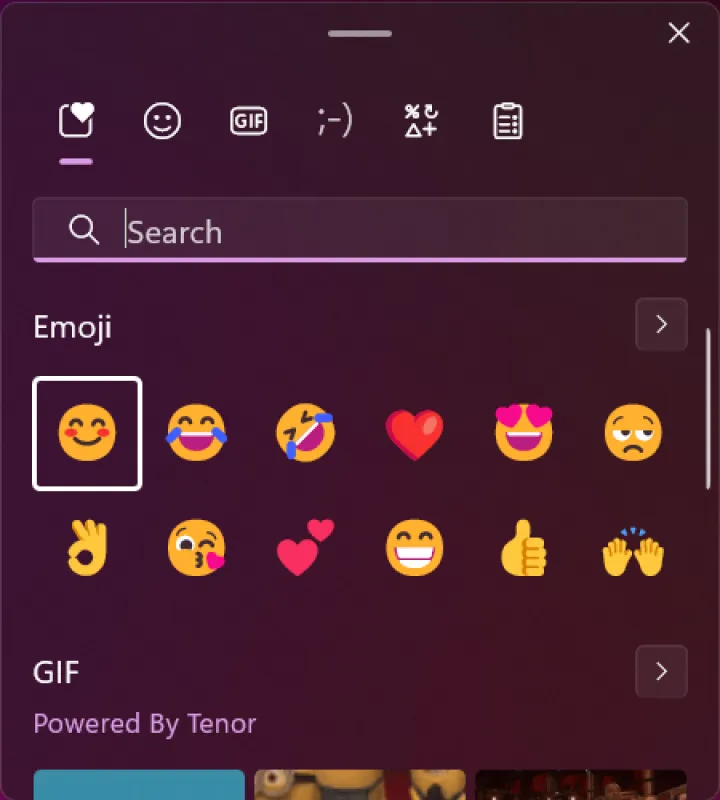Expand the Emoji section arrow
This screenshot has height=800, width=720.
(x=661, y=324)
